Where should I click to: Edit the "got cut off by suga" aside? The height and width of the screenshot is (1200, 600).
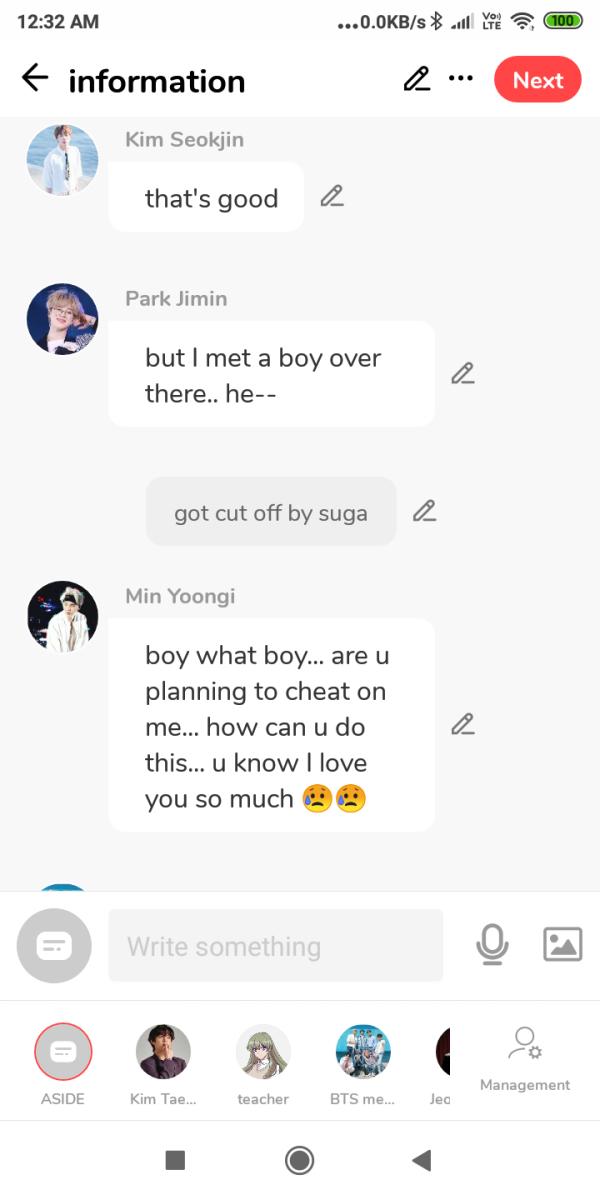[x=424, y=511]
